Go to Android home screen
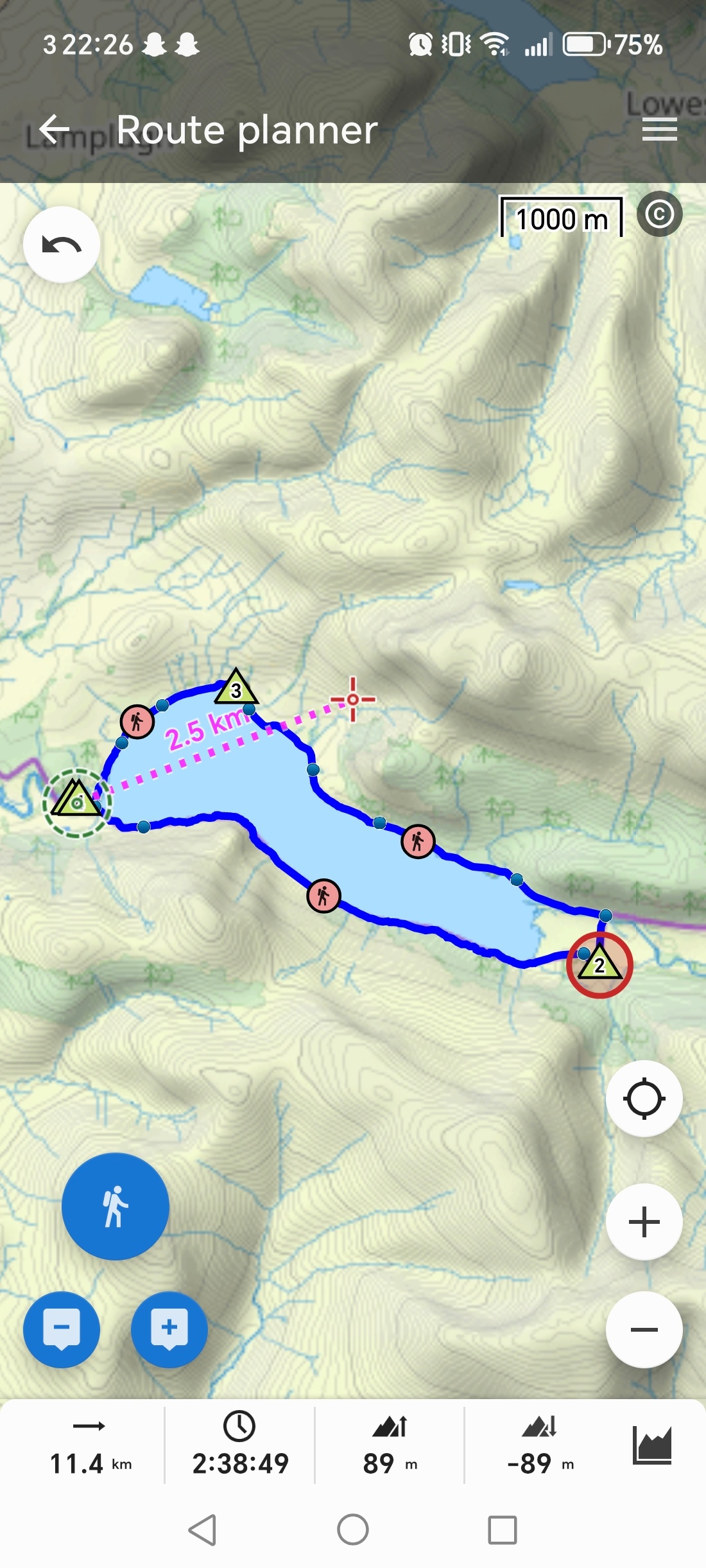Viewport: 706px width, 1568px height. pos(352,1529)
